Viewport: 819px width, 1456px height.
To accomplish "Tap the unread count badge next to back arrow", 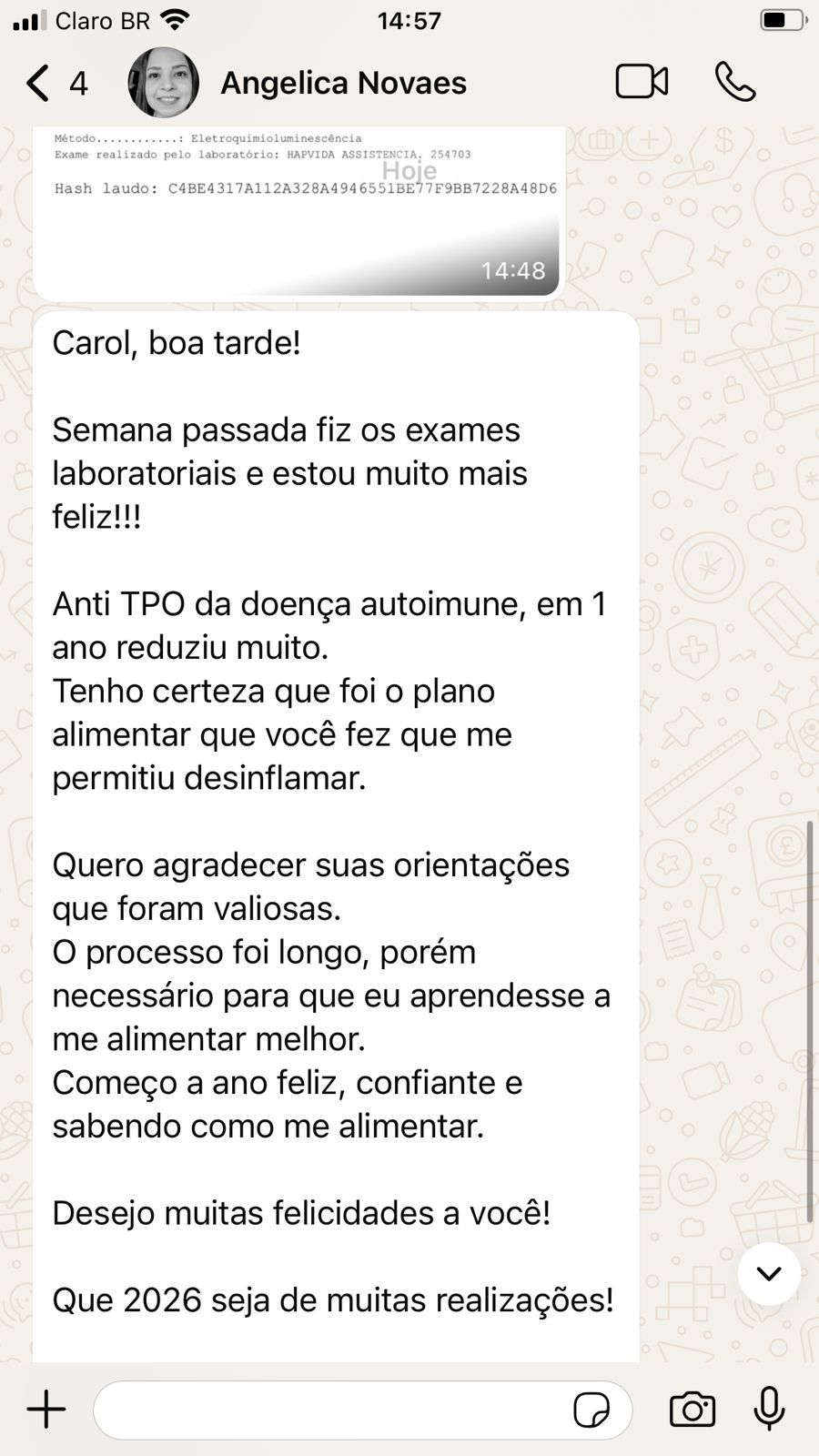I will point(79,84).
